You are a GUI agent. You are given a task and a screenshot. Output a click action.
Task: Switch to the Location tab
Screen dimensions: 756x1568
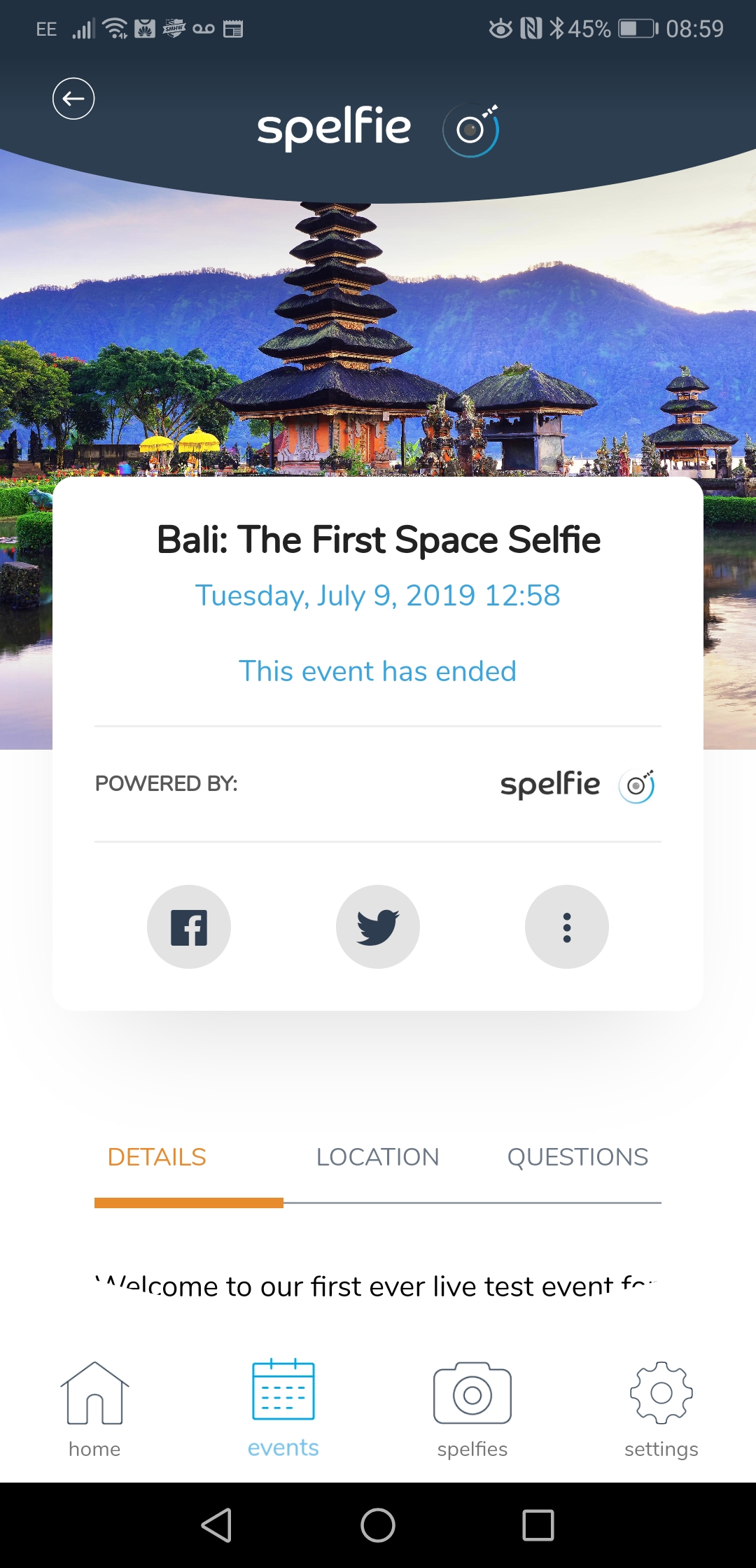click(x=377, y=1157)
